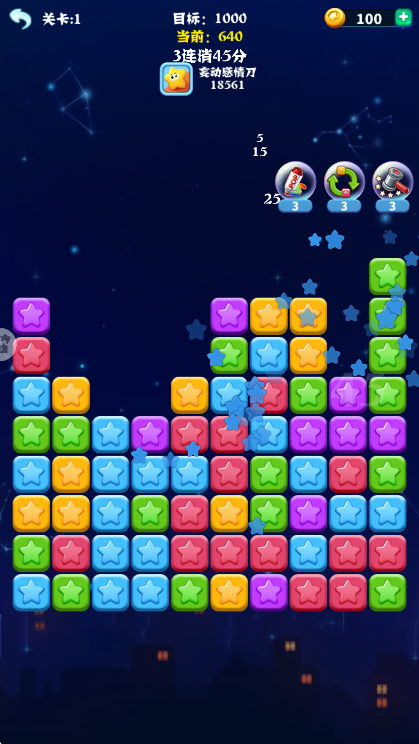Pop the stack of four green blocks
This screenshot has width=419, height=744.
click(387, 335)
